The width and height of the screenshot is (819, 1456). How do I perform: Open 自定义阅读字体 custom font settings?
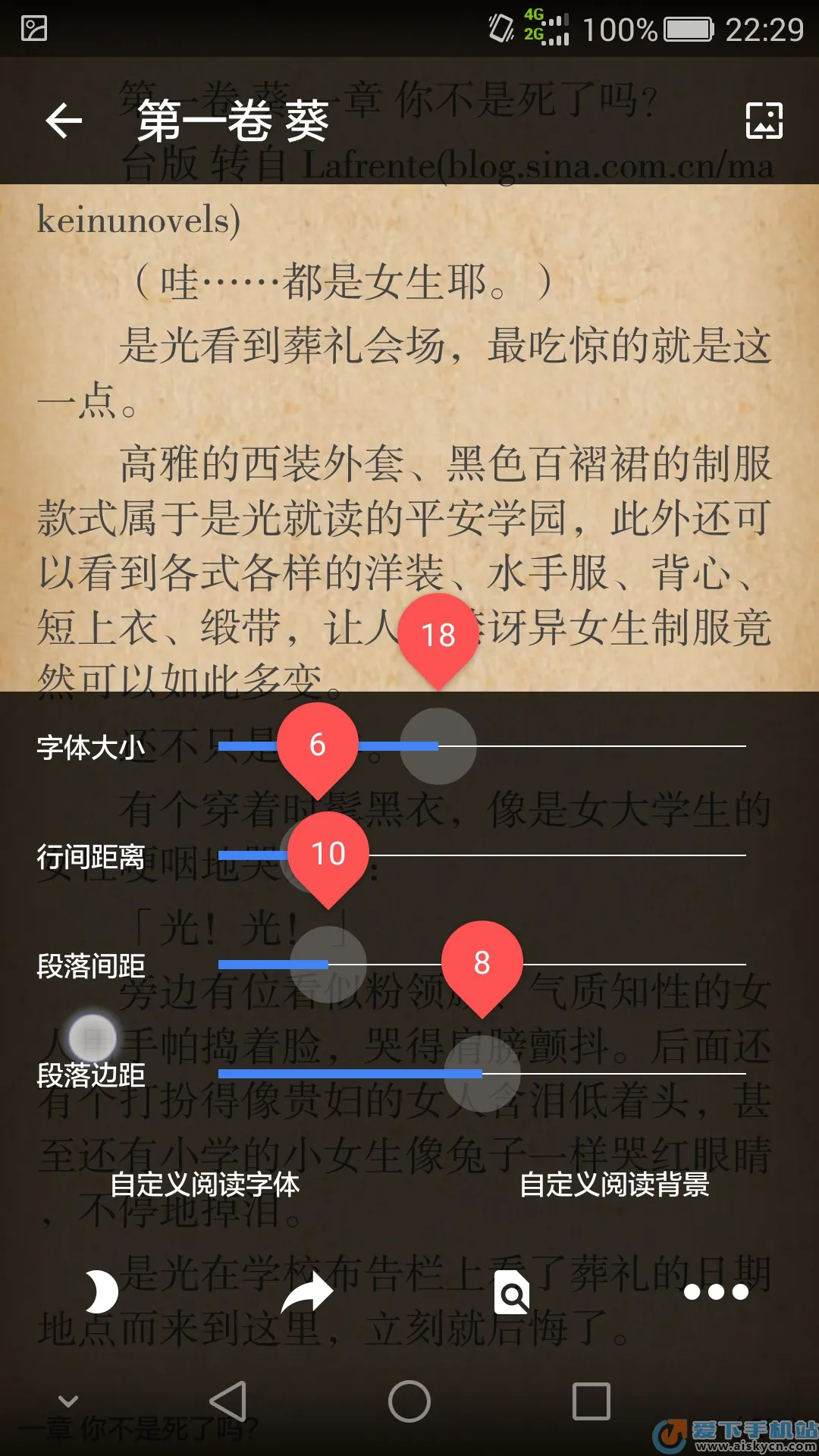(205, 1185)
